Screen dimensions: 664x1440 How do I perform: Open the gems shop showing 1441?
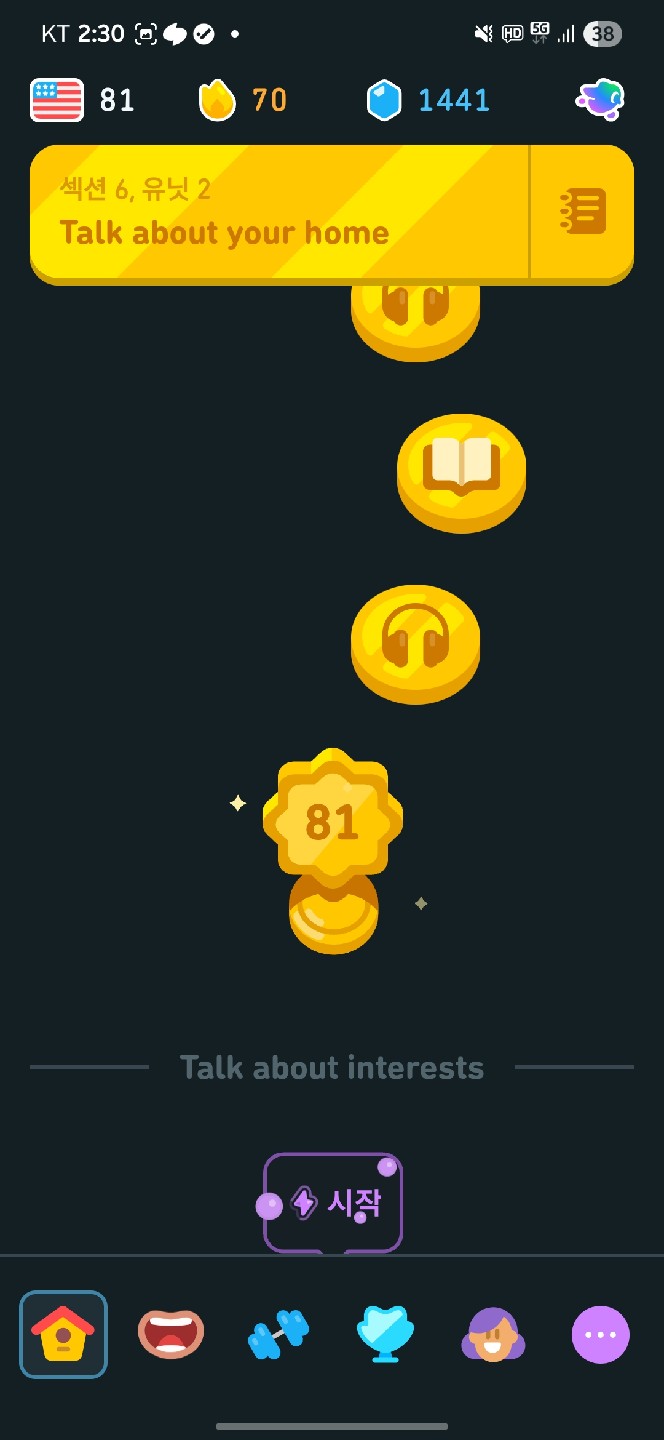pos(428,100)
